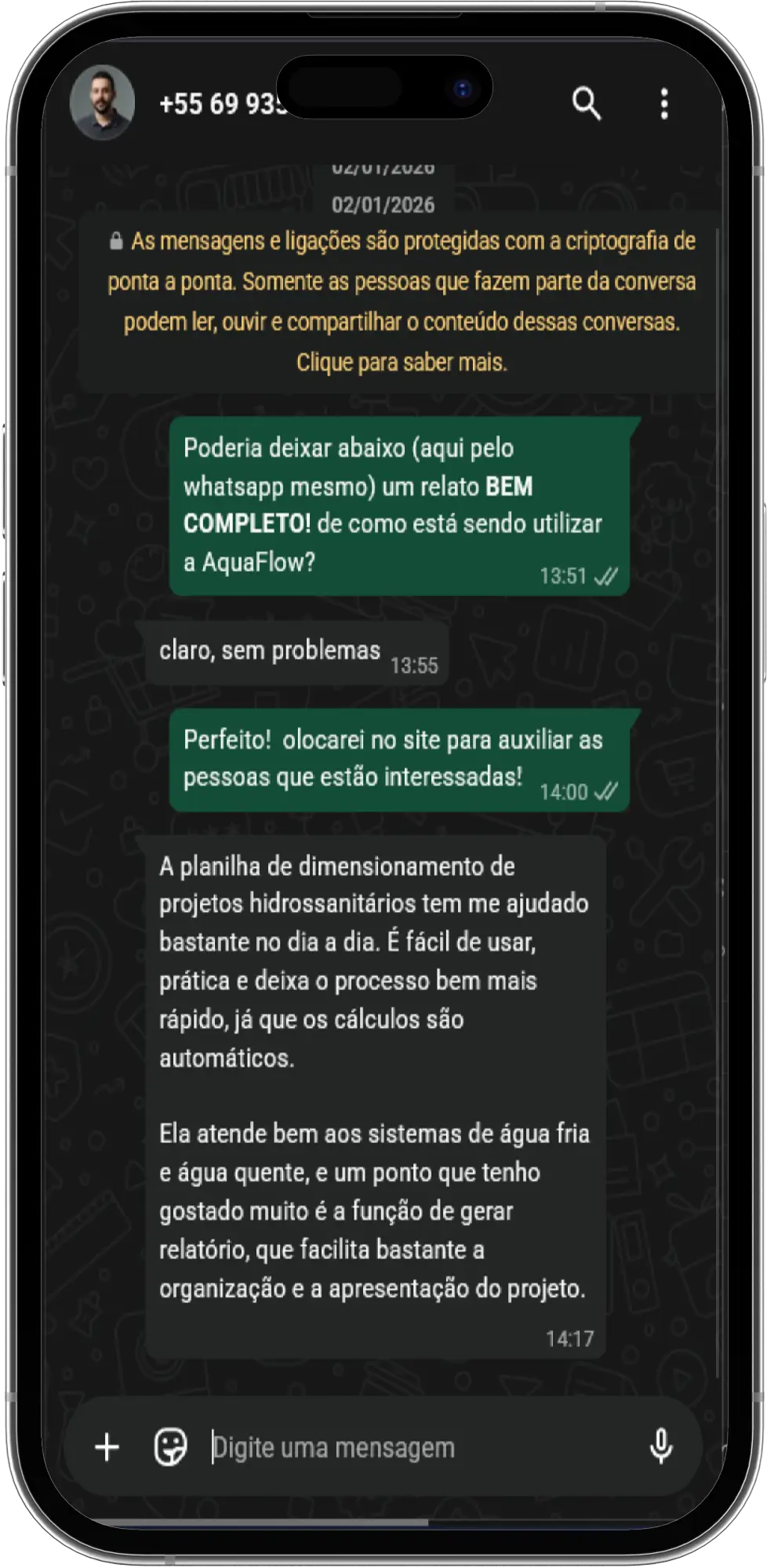767x1568 pixels.
Task: Tap 'Clique para saber mais' in the encryption notice
Action: coord(402,361)
